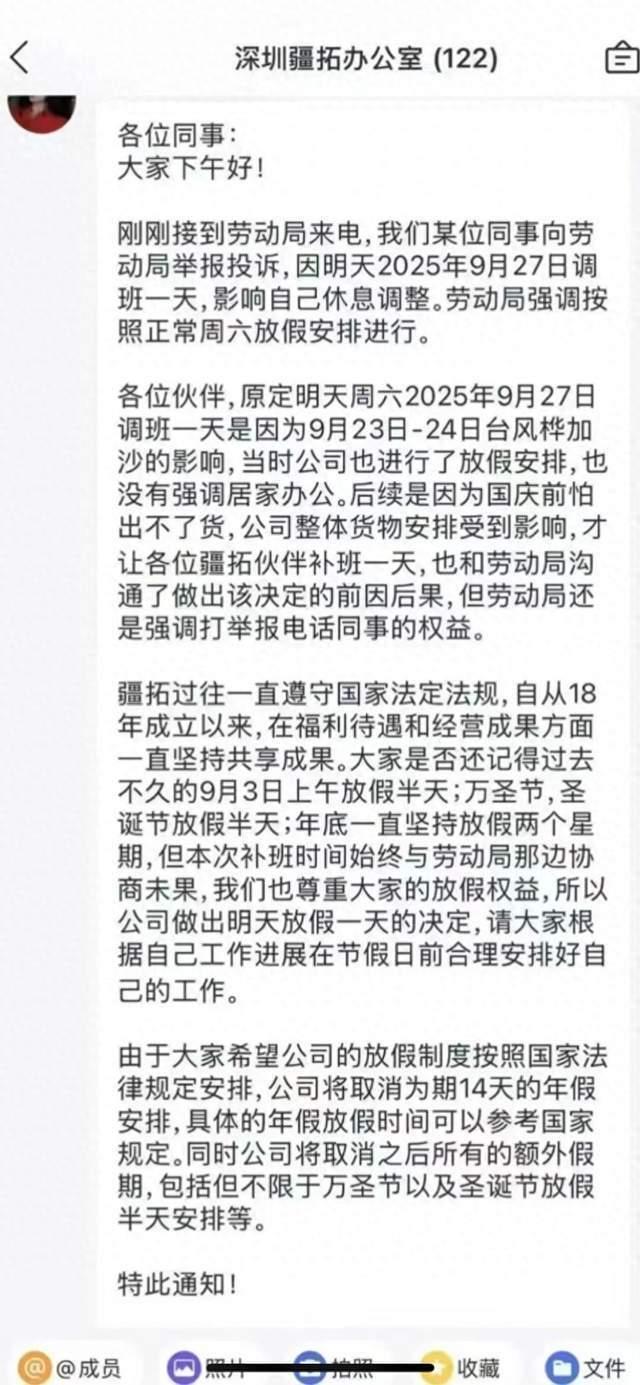Open the sender's avatar profile

[x=42, y=112]
